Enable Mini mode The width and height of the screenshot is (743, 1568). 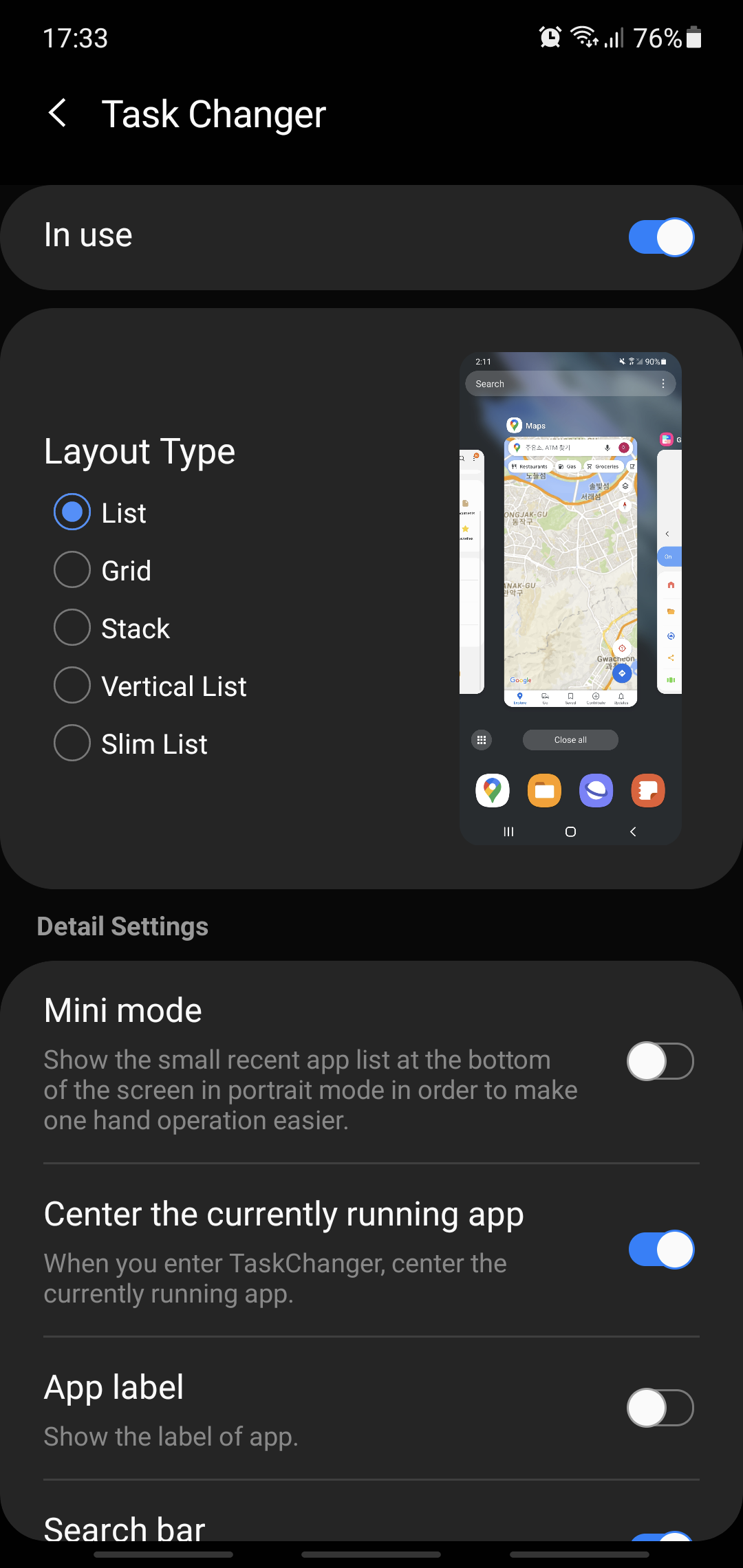pos(660,1061)
